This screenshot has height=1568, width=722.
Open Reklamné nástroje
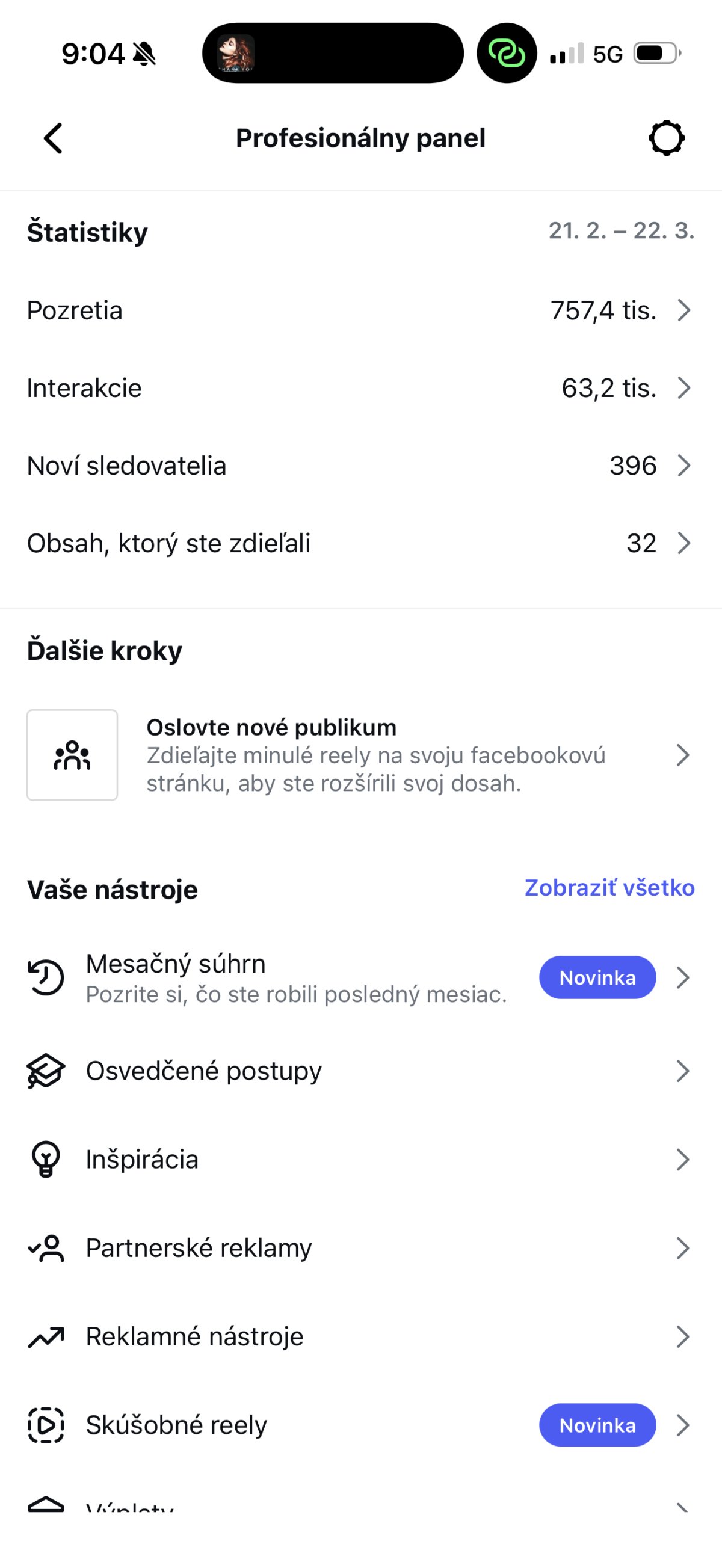click(x=360, y=1336)
